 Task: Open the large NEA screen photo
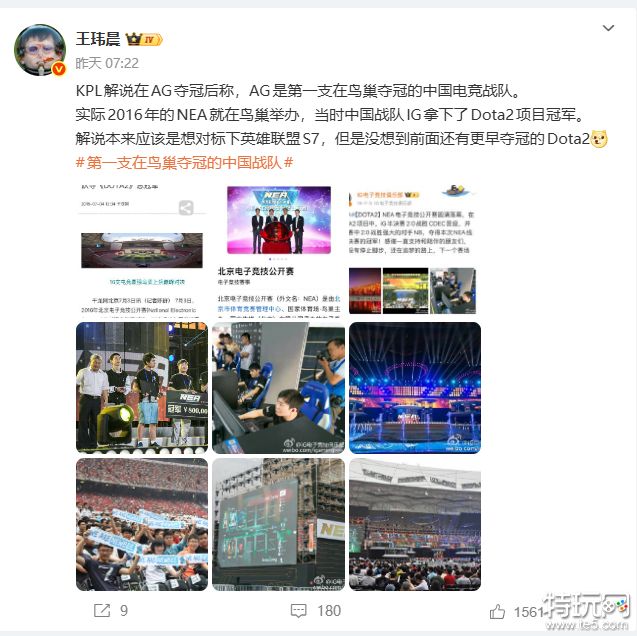point(278,523)
